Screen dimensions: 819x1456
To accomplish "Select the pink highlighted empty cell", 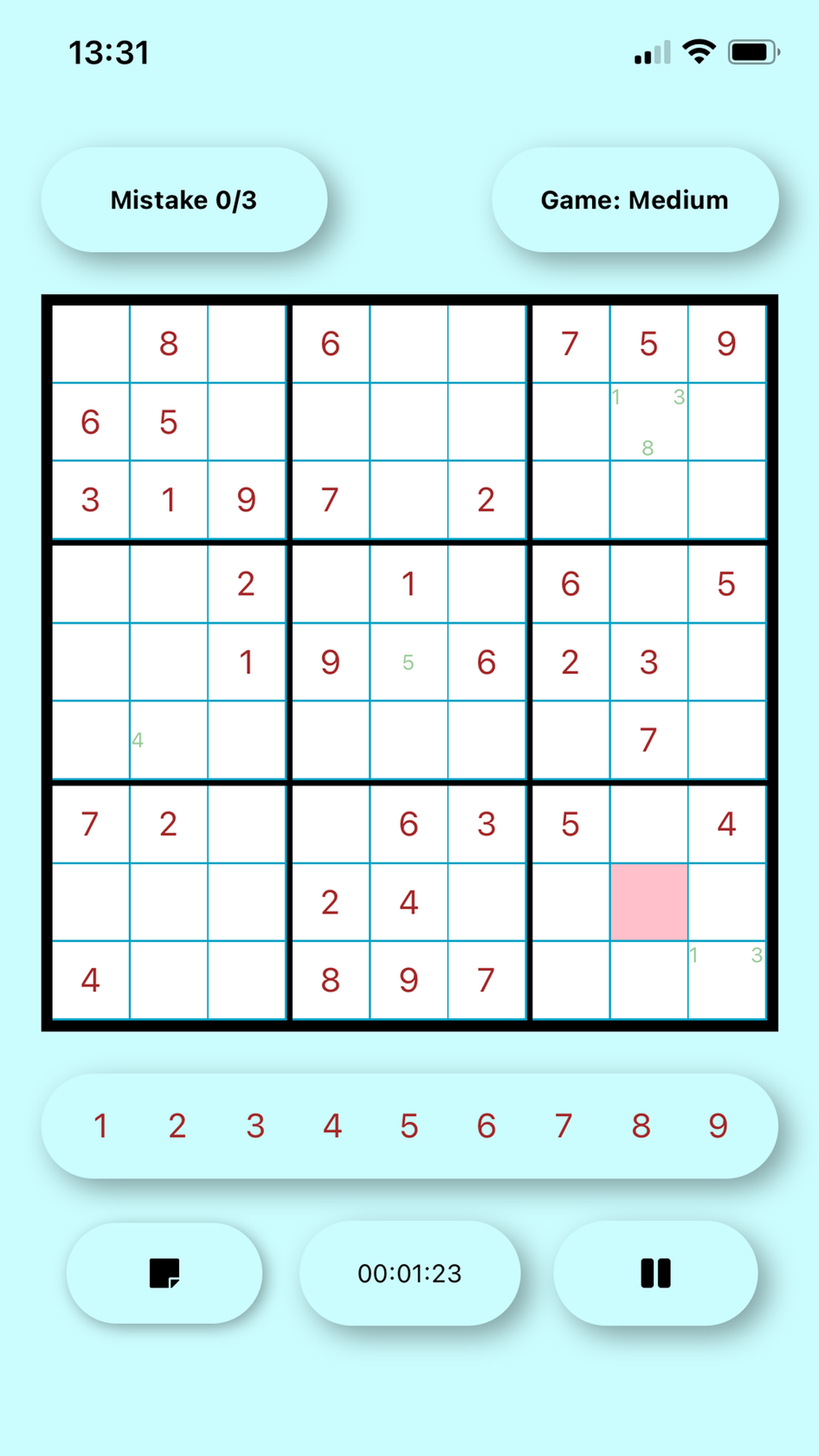I will (649, 902).
